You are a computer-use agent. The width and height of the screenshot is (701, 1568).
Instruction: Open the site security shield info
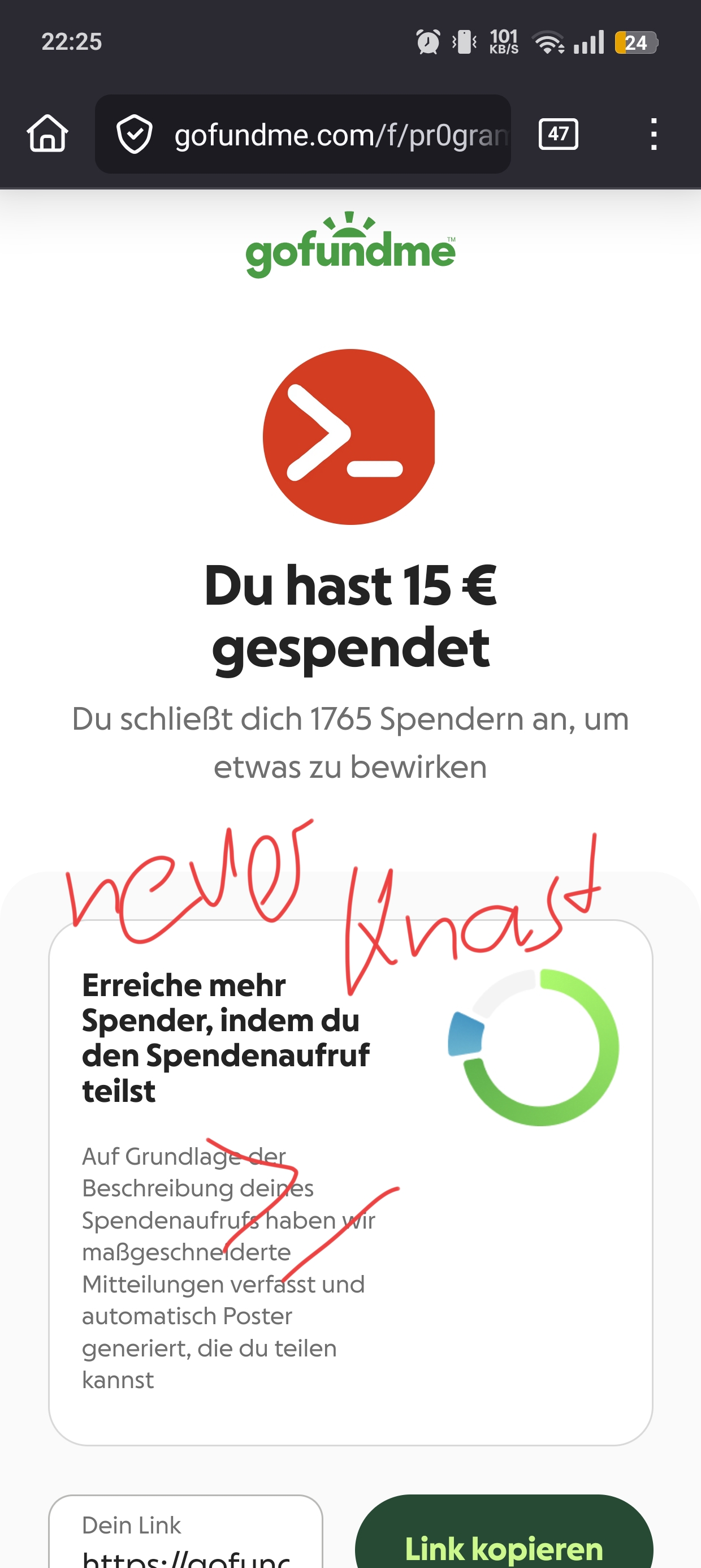tap(135, 135)
